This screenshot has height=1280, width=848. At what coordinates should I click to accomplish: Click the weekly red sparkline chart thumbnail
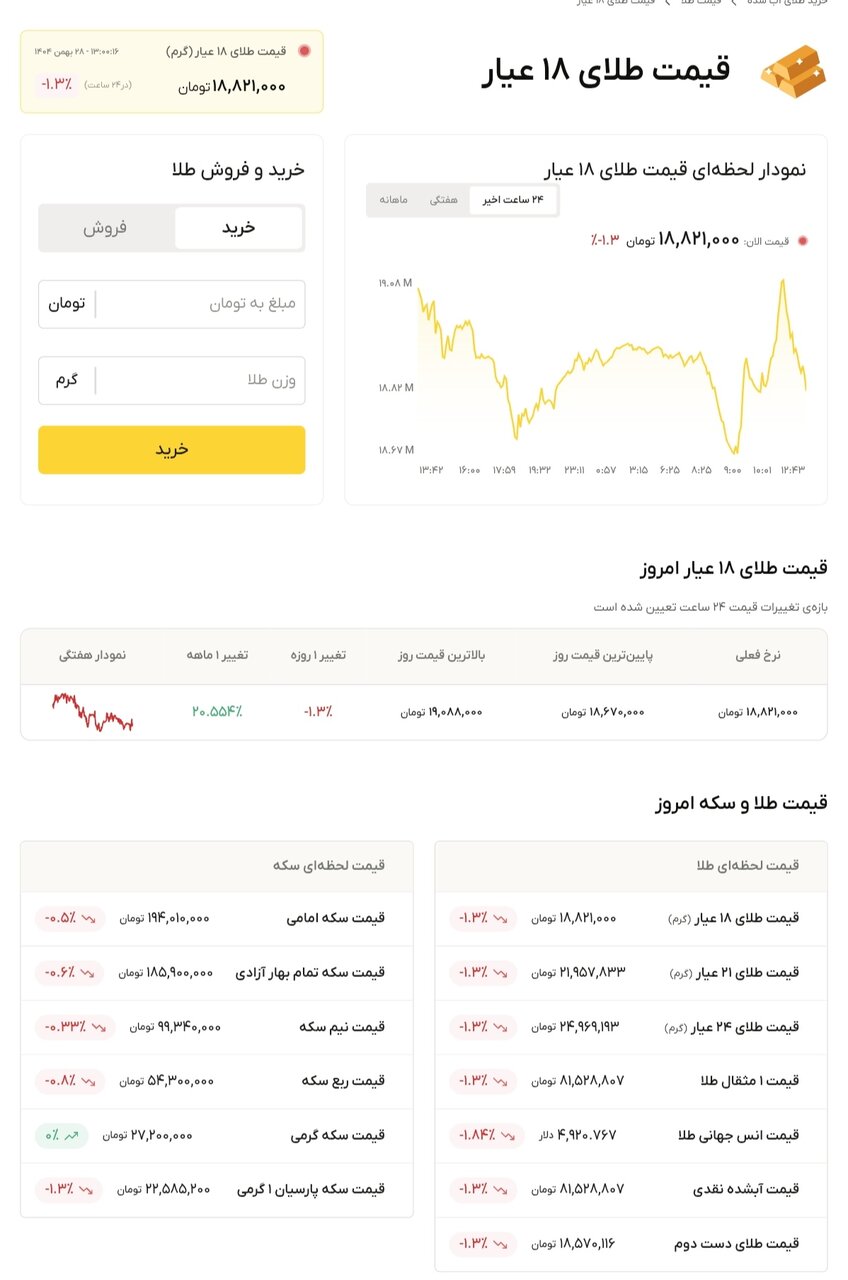coord(90,711)
